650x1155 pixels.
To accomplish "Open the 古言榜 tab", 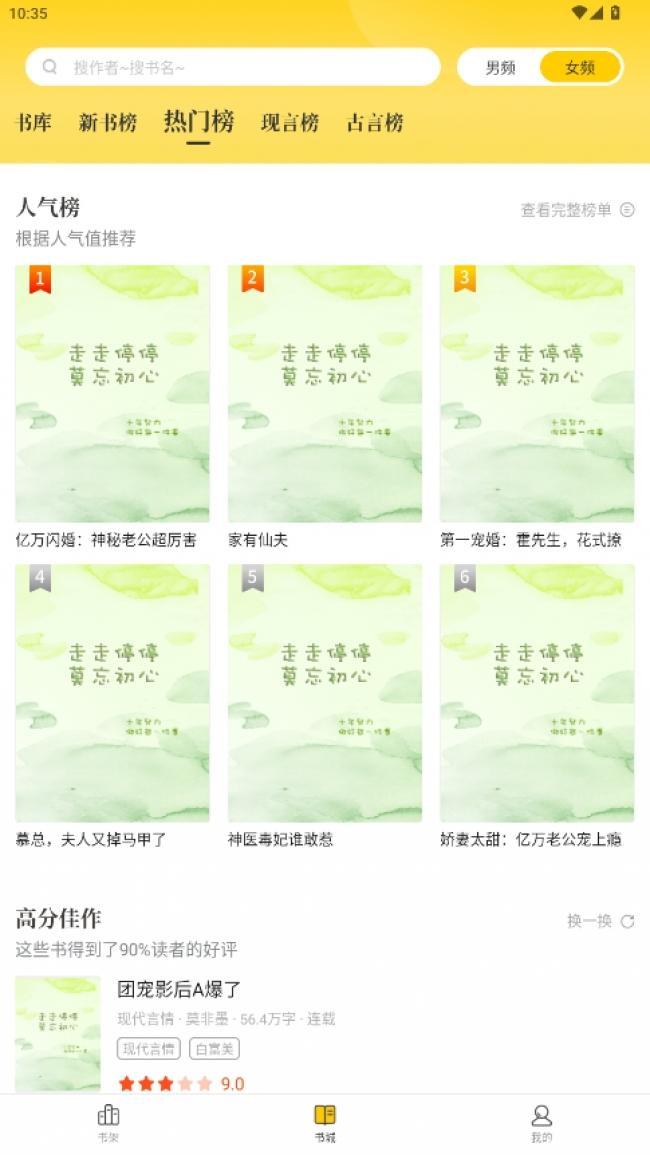I will point(375,123).
